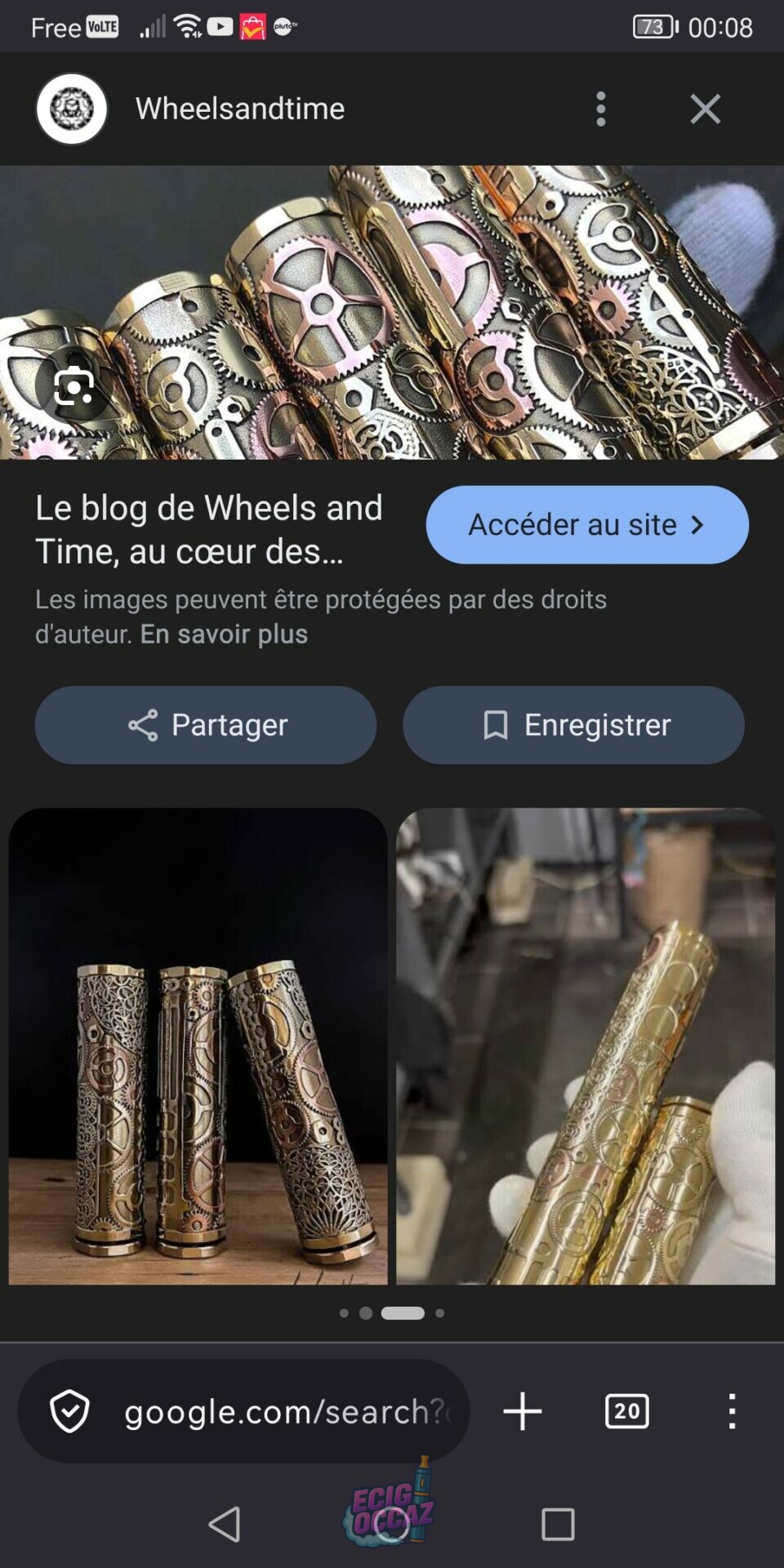The image size is (784, 1568).
Task: Search this image with Google Lens
Action: tap(73, 386)
